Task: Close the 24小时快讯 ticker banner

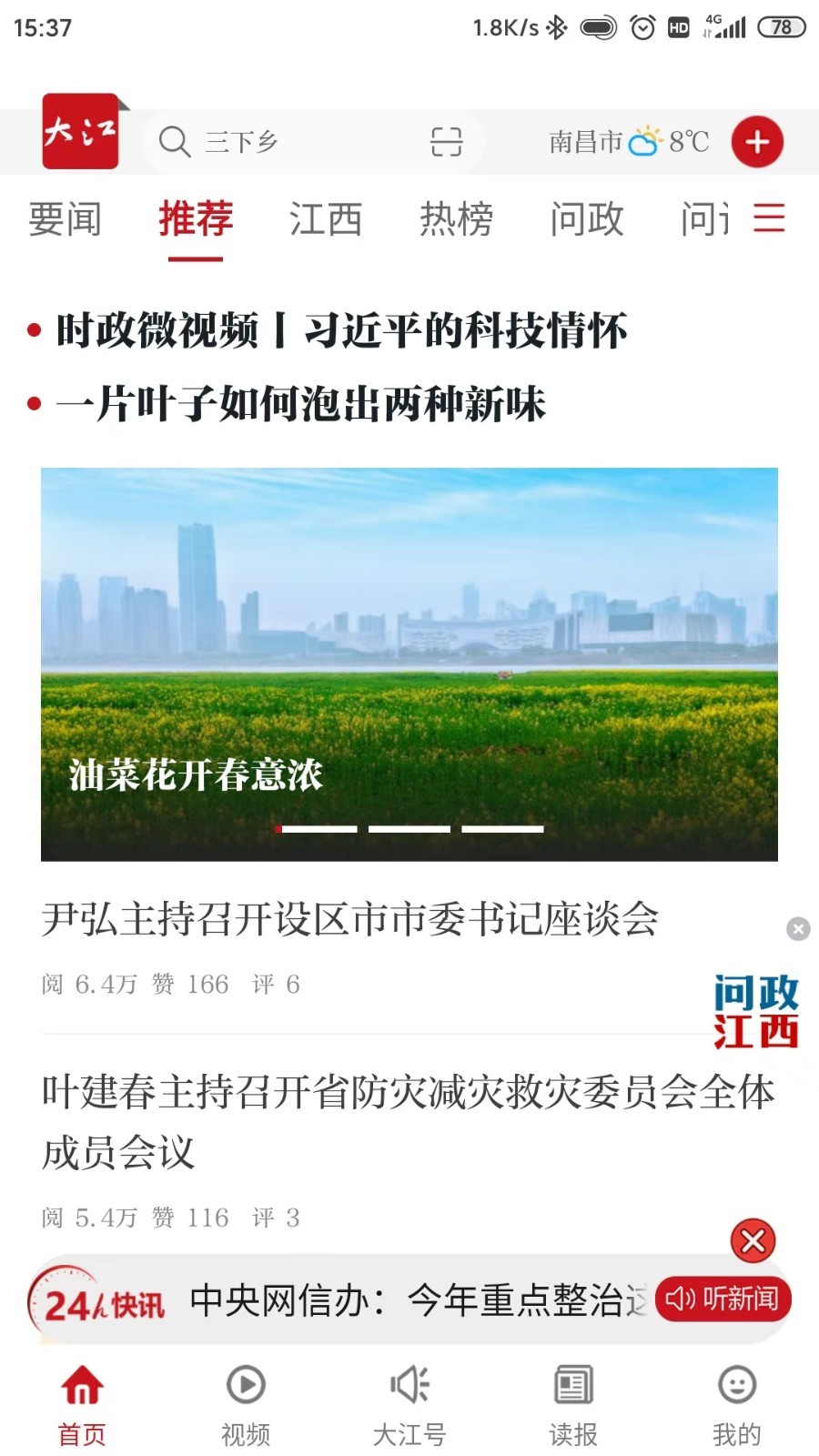Action: [x=752, y=1242]
